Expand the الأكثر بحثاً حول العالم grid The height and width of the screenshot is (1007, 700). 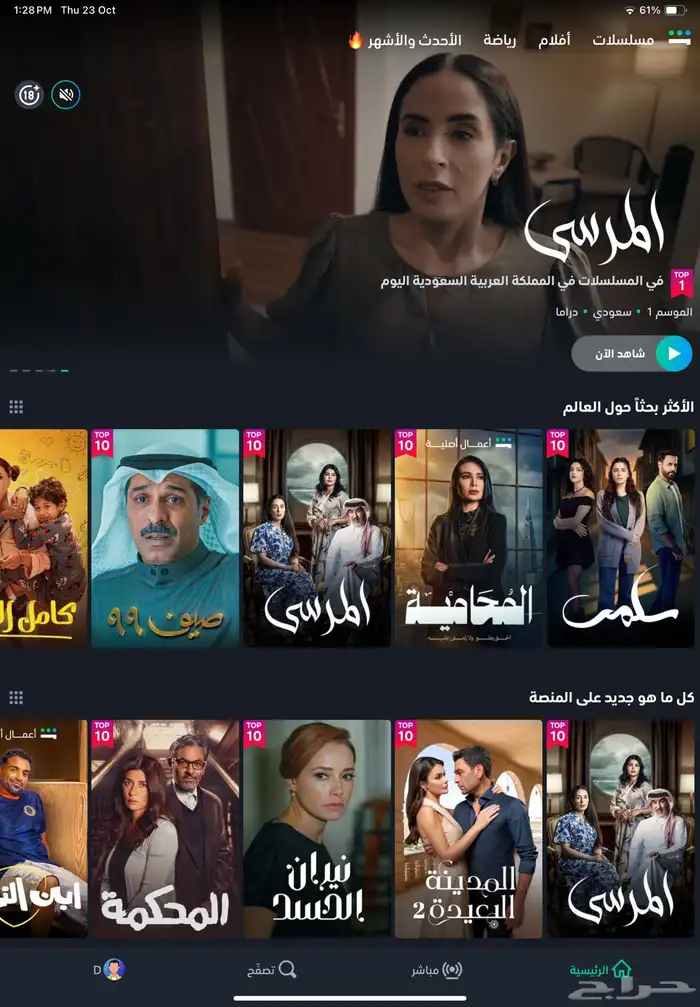tap(16, 407)
